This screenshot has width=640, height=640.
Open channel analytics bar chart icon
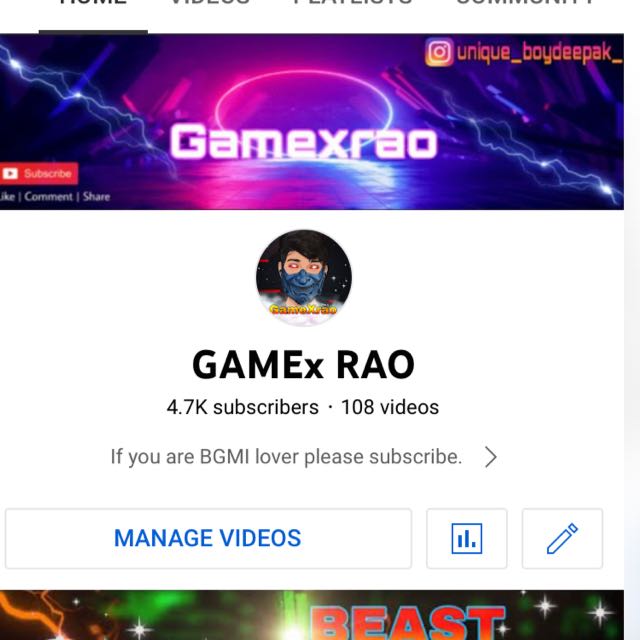[x=466, y=538]
